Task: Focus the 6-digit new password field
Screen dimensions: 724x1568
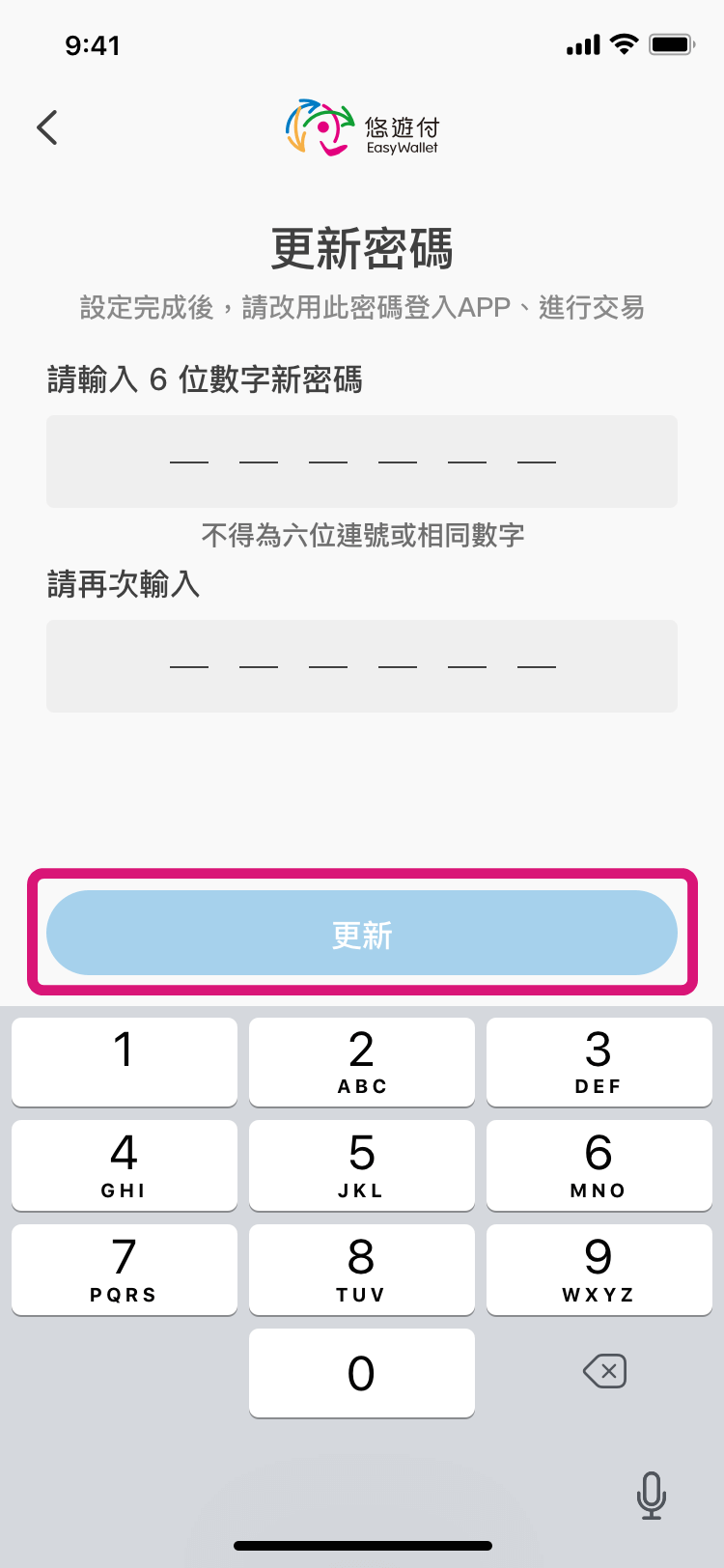Action: coord(362,462)
